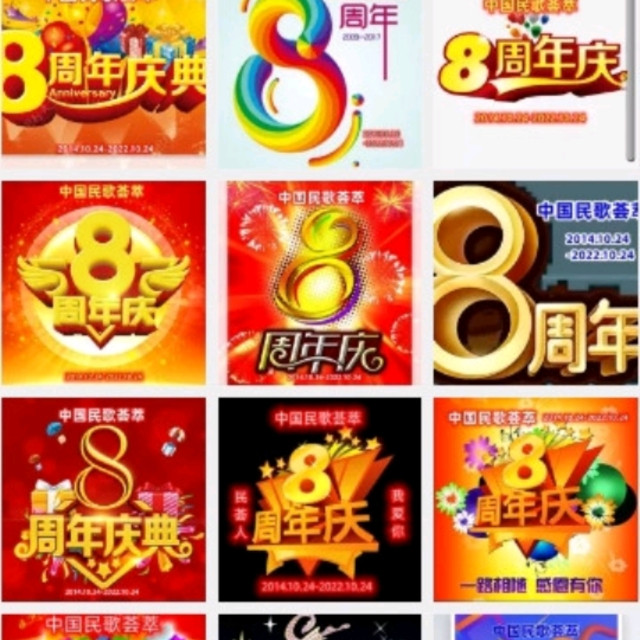
Task: View the white-background 8周年庆 ribbon image
Action: pos(533,76)
